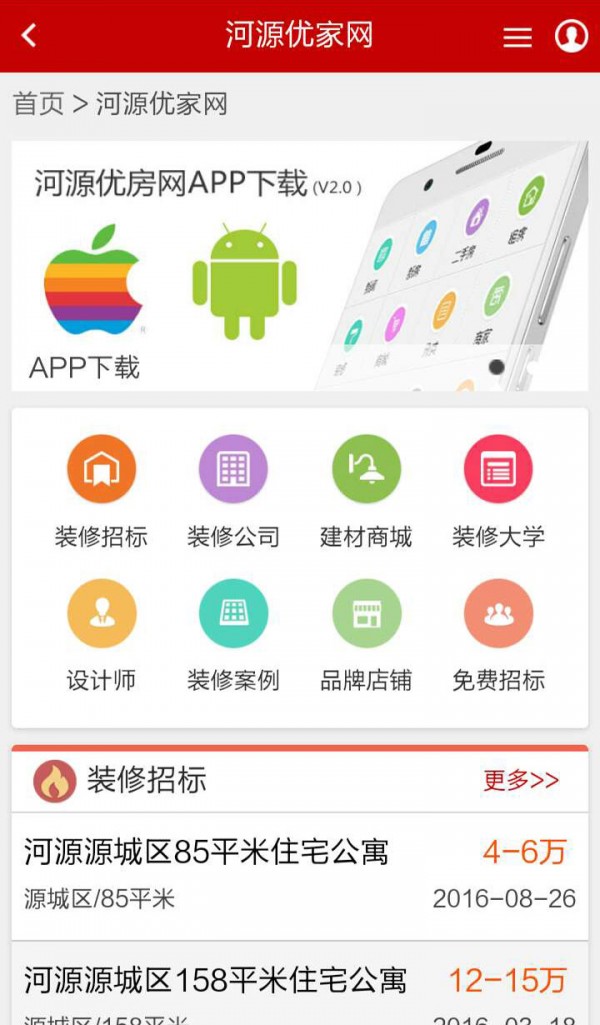
Task: Tap the 首页 breadcrumb link
Action: click(x=38, y=103)
